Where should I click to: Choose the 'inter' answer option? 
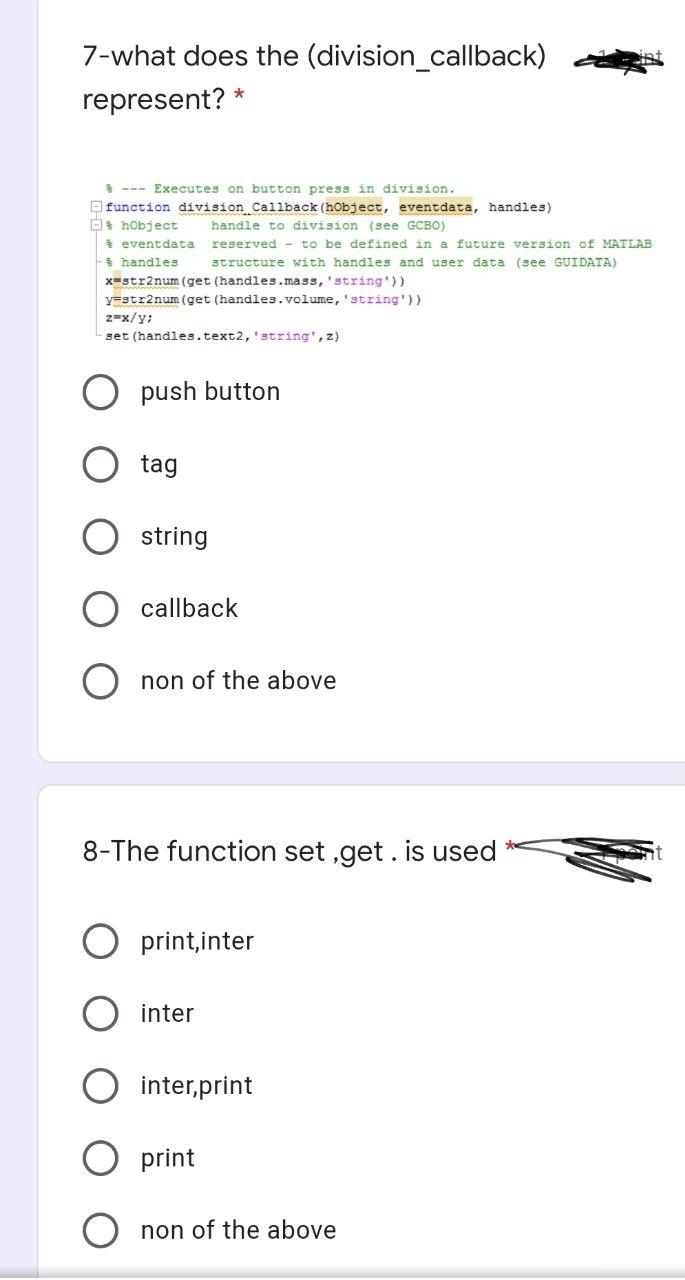click(x=101, y=1013)
